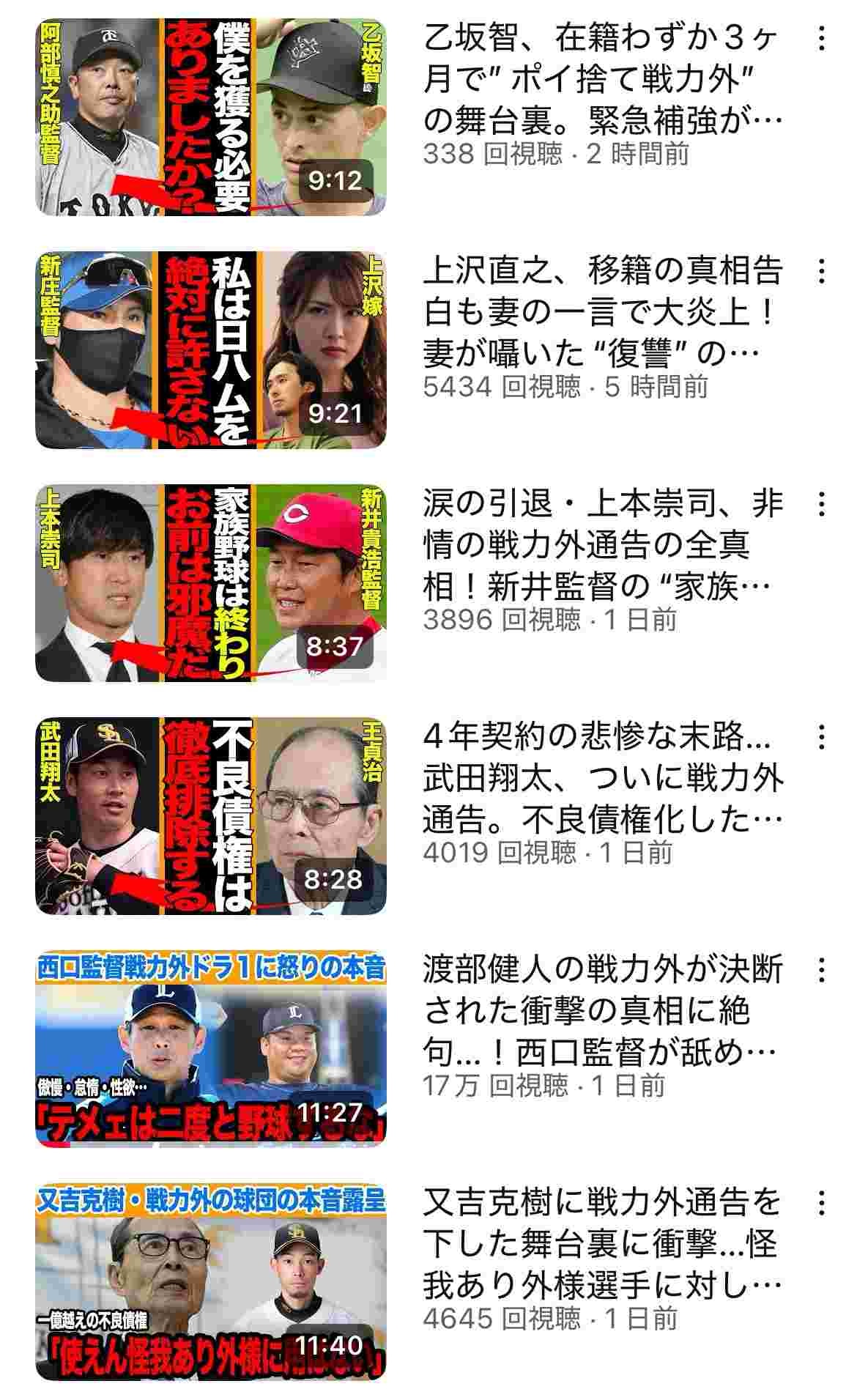The image size is (857, 1400).
Task: Open more options for the 武田翔太 video
Action: [x=822, y=737]
